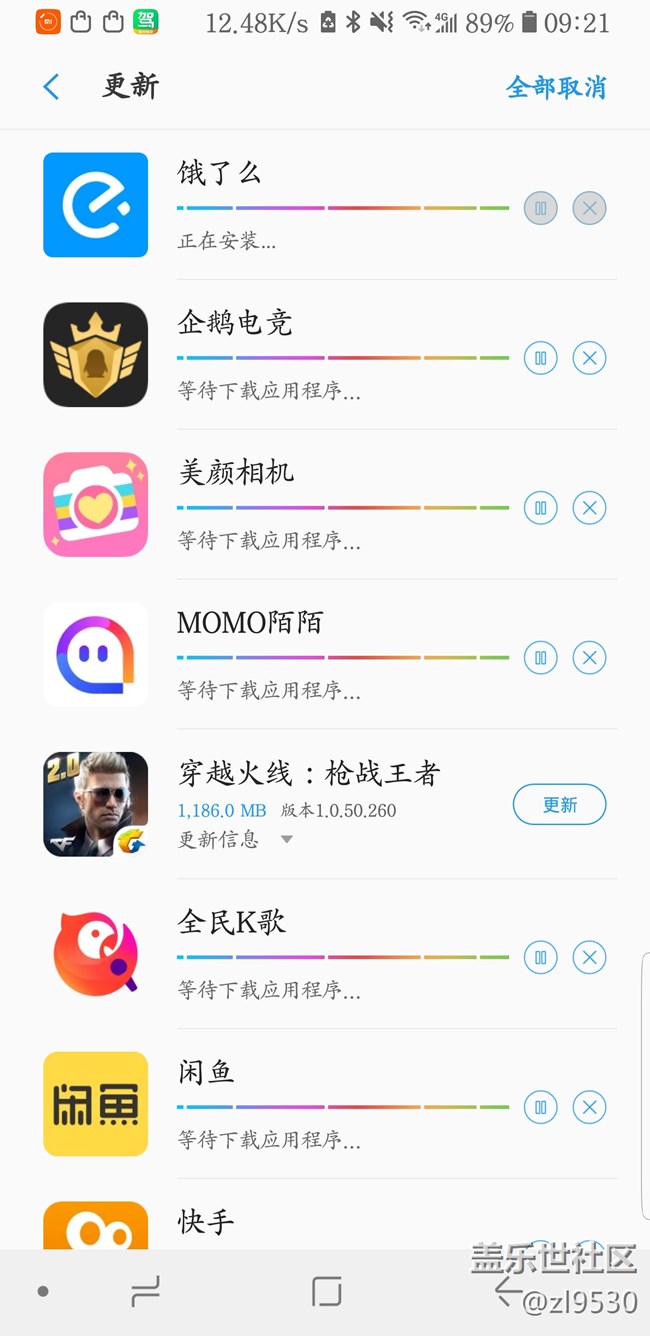Tap 全部取消 to cancel all updates

point(556,87)
